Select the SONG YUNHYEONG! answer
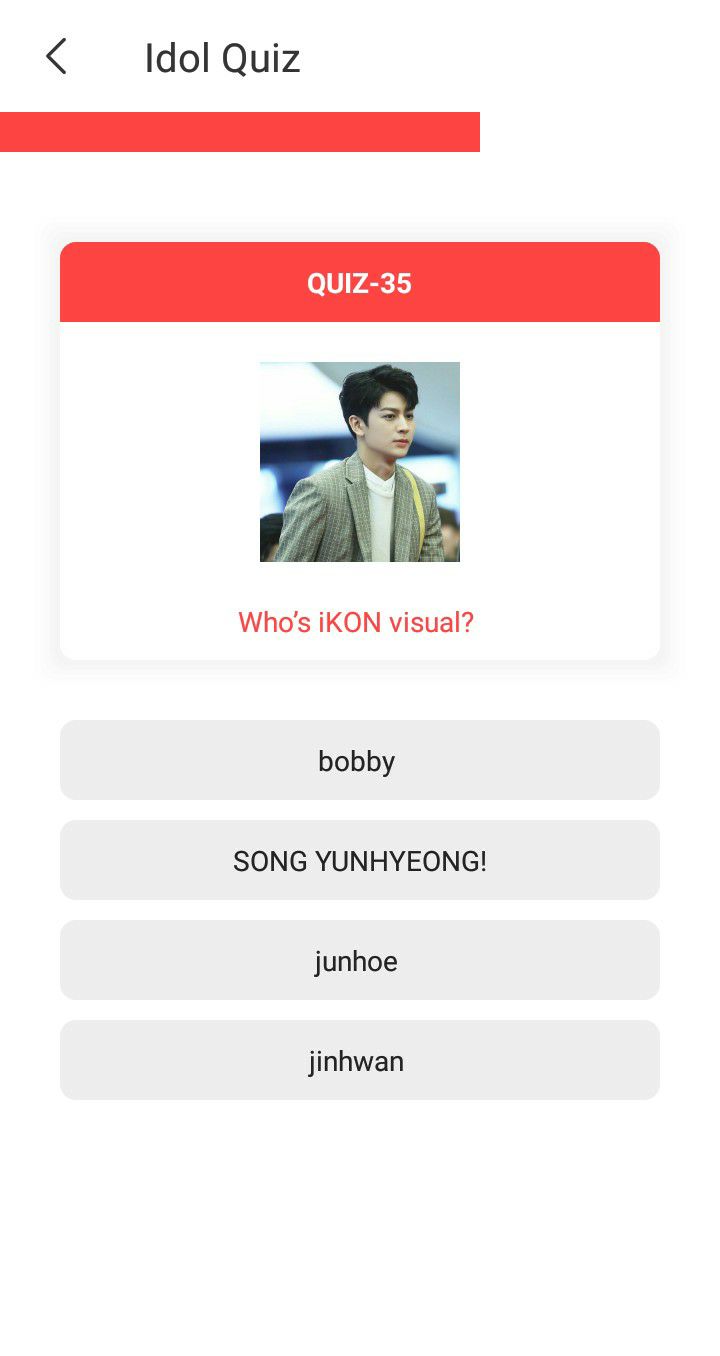 coord(360,860)
